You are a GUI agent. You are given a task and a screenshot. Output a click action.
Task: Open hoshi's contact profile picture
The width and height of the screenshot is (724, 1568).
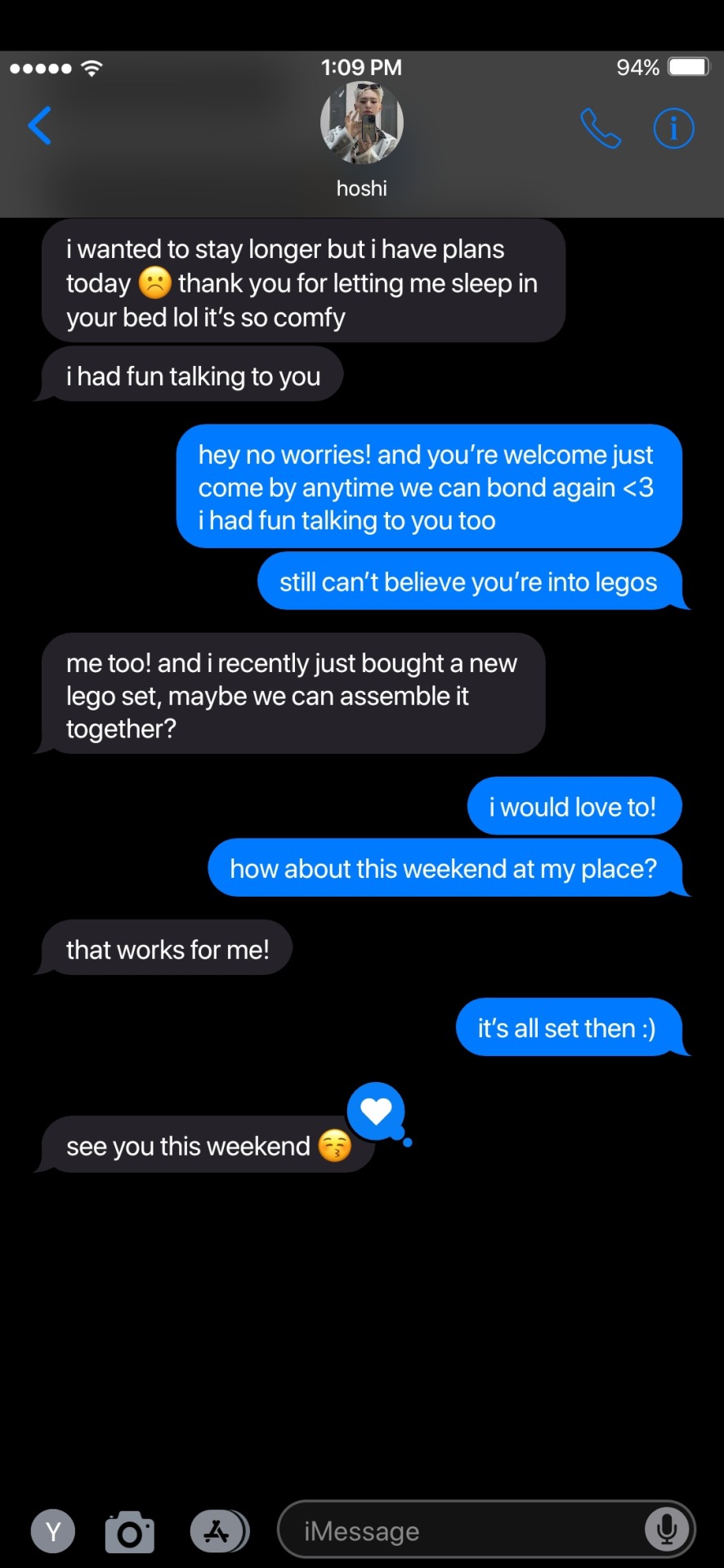361,123
